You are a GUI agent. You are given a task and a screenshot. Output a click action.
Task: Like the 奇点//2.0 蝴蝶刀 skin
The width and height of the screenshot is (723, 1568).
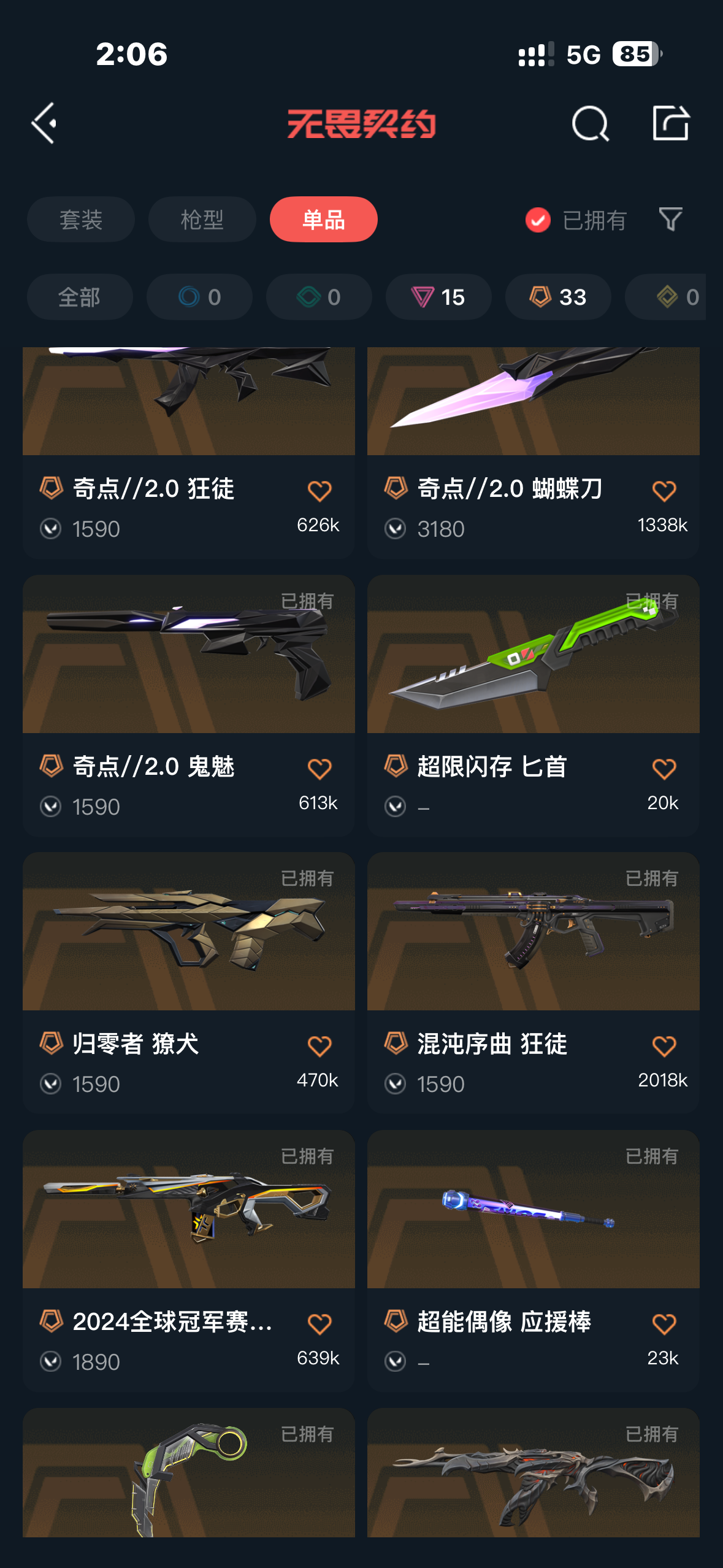[664, 491]
